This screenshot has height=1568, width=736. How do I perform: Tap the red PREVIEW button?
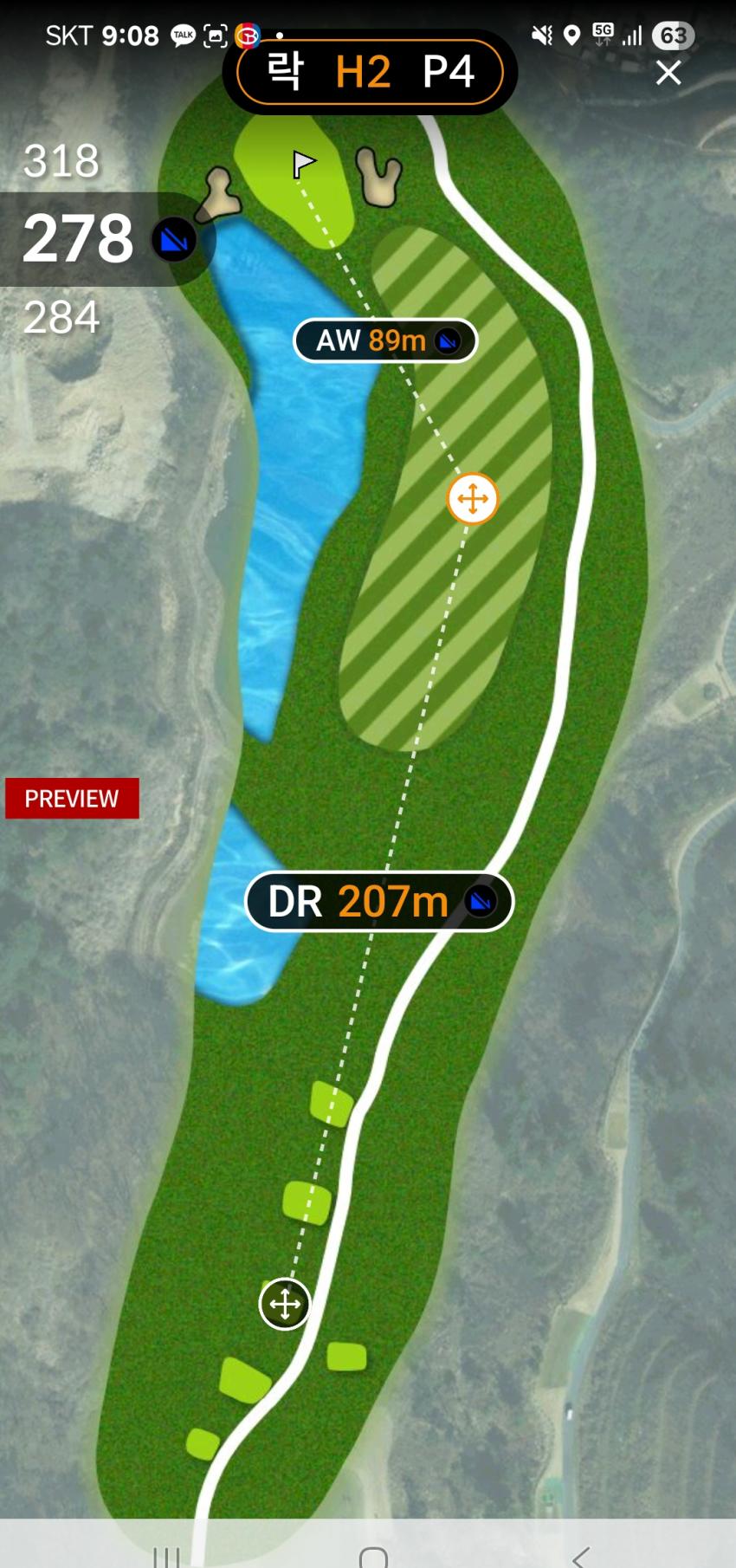tap(72, 798)
